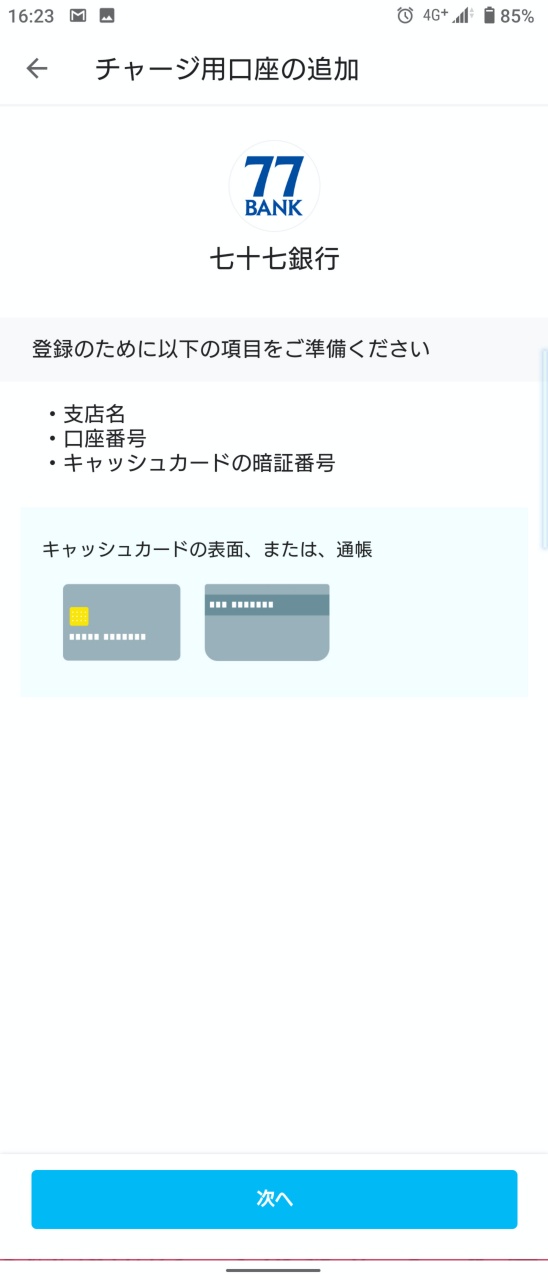Go back using the arrow icon
This screenshot has width=548, height=1280.
37,68
